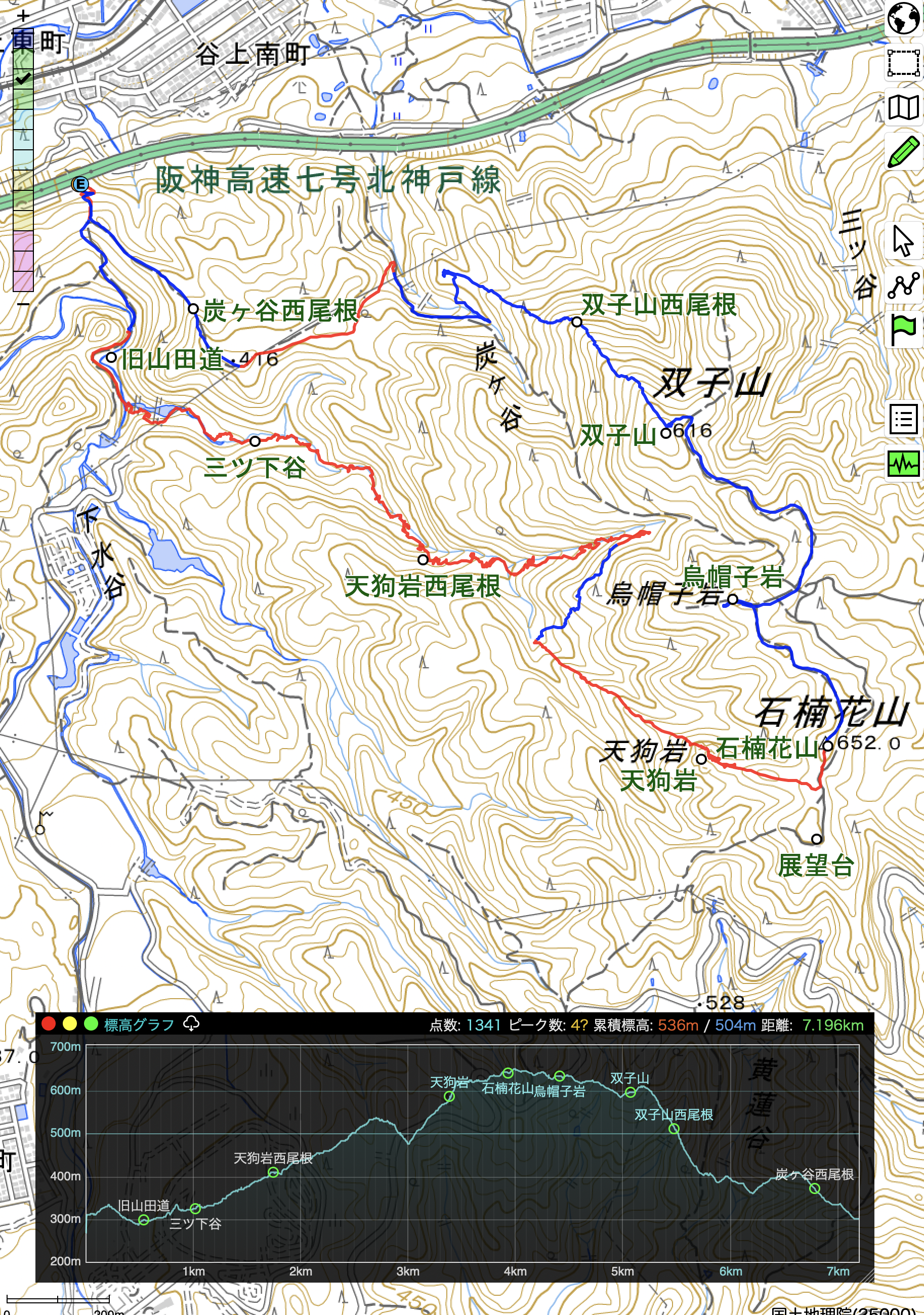The image size is (924, 1315).
Task: Select the 天狗岩 point on elevation graph
Action: [x=449, y=1096]
